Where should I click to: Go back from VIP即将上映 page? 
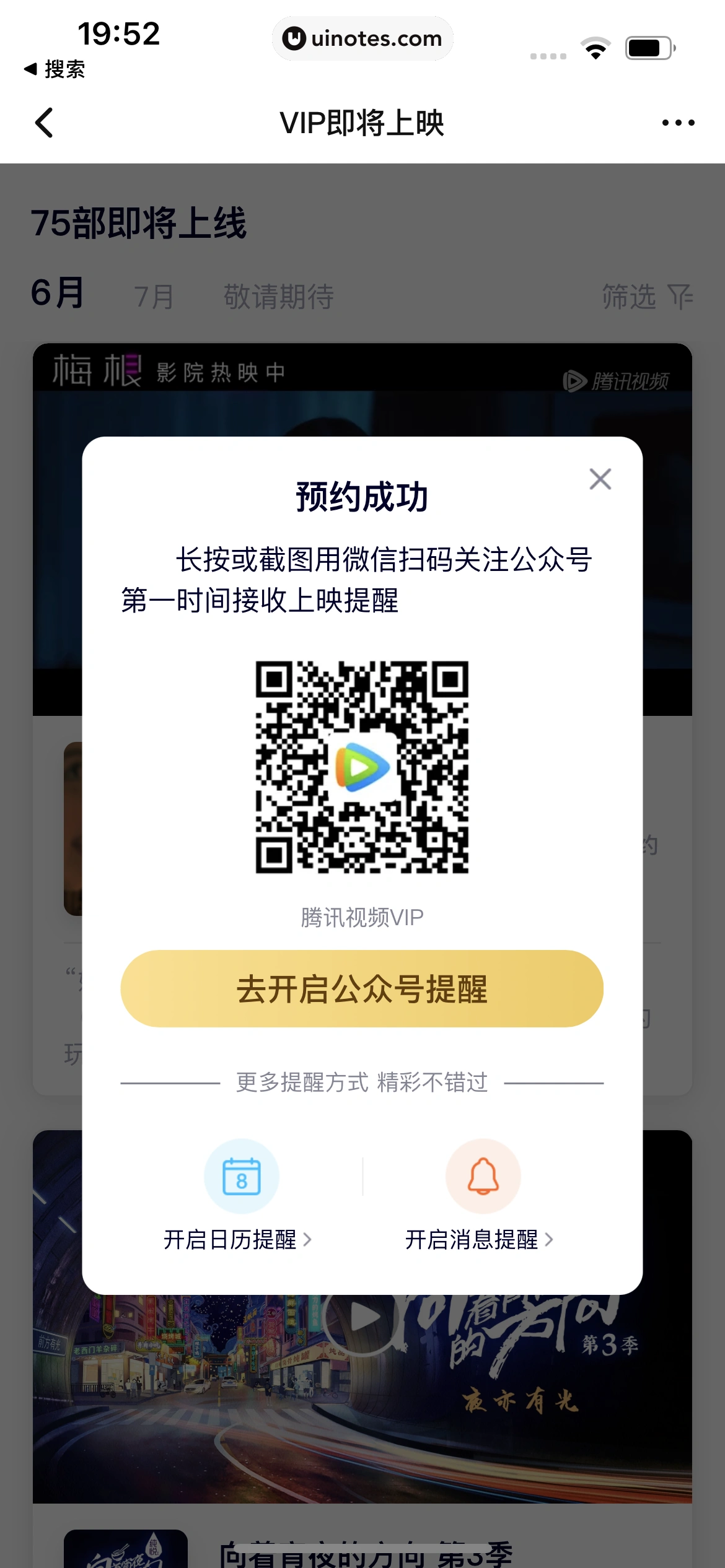tap(44, 123)
